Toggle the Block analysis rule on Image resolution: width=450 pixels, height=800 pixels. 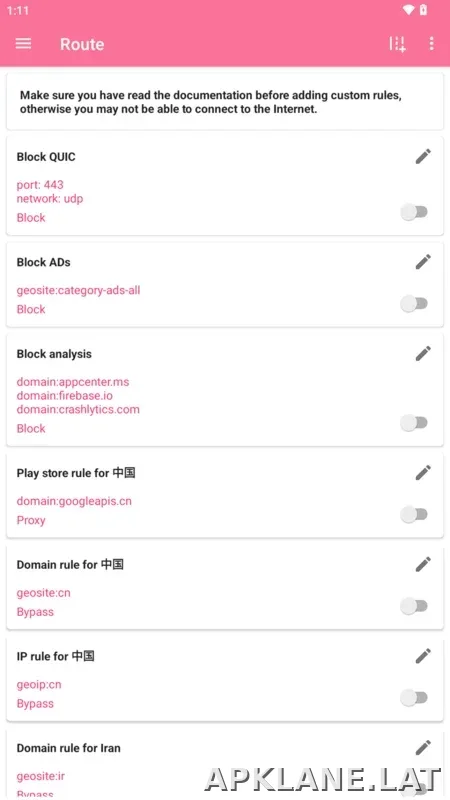tap(414, 422)
